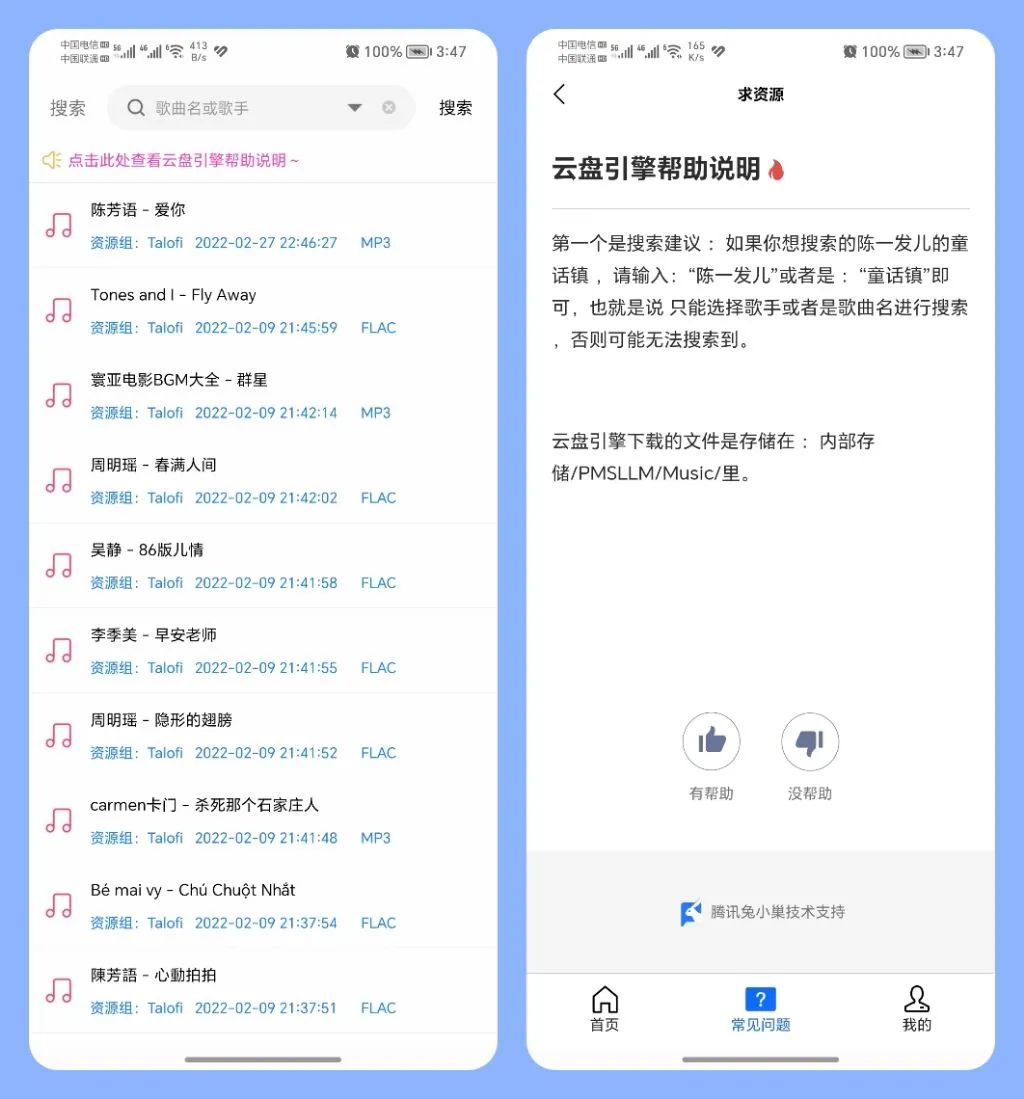Open the search bar magnifier icon
1024x1099 pixels.
(x=136, y=107)
